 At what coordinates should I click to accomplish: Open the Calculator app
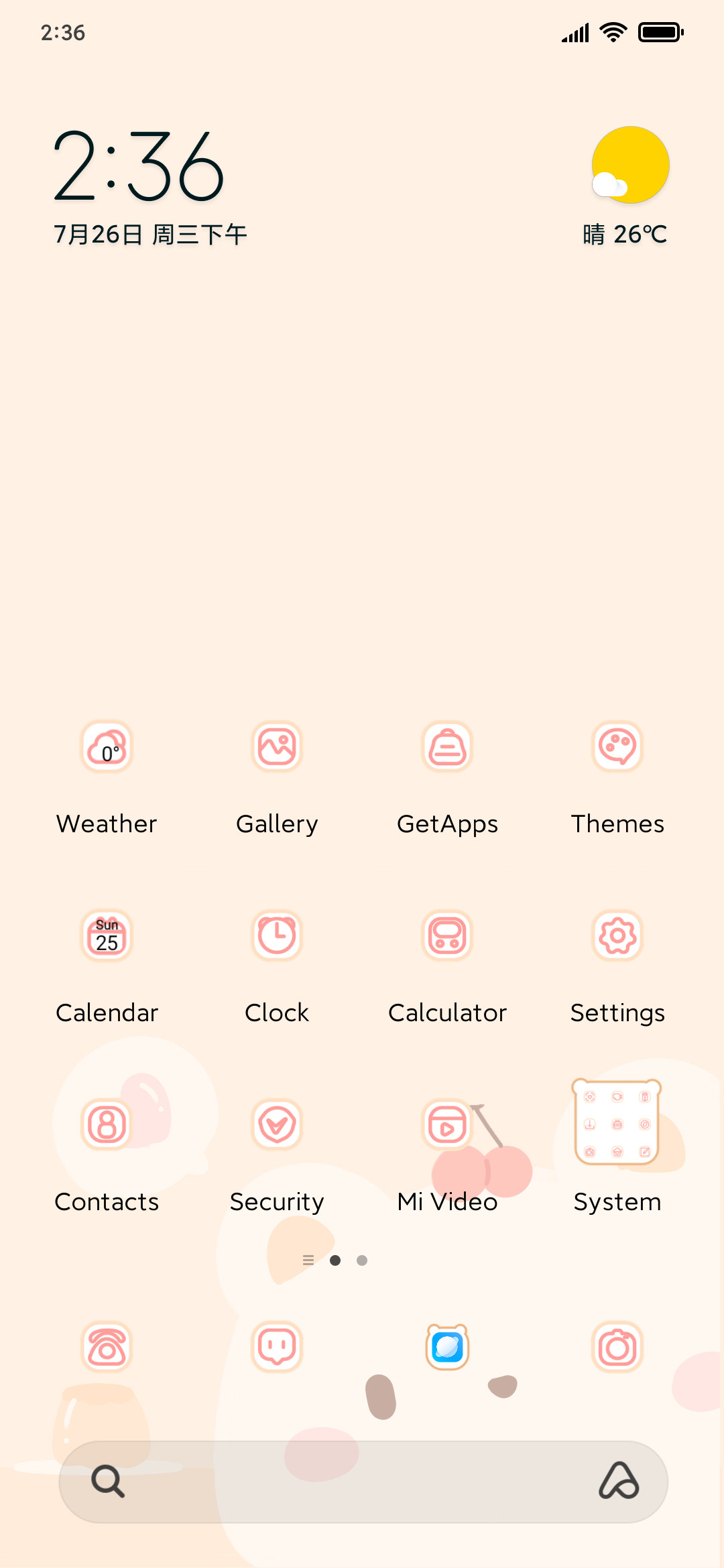click(447, 936)
